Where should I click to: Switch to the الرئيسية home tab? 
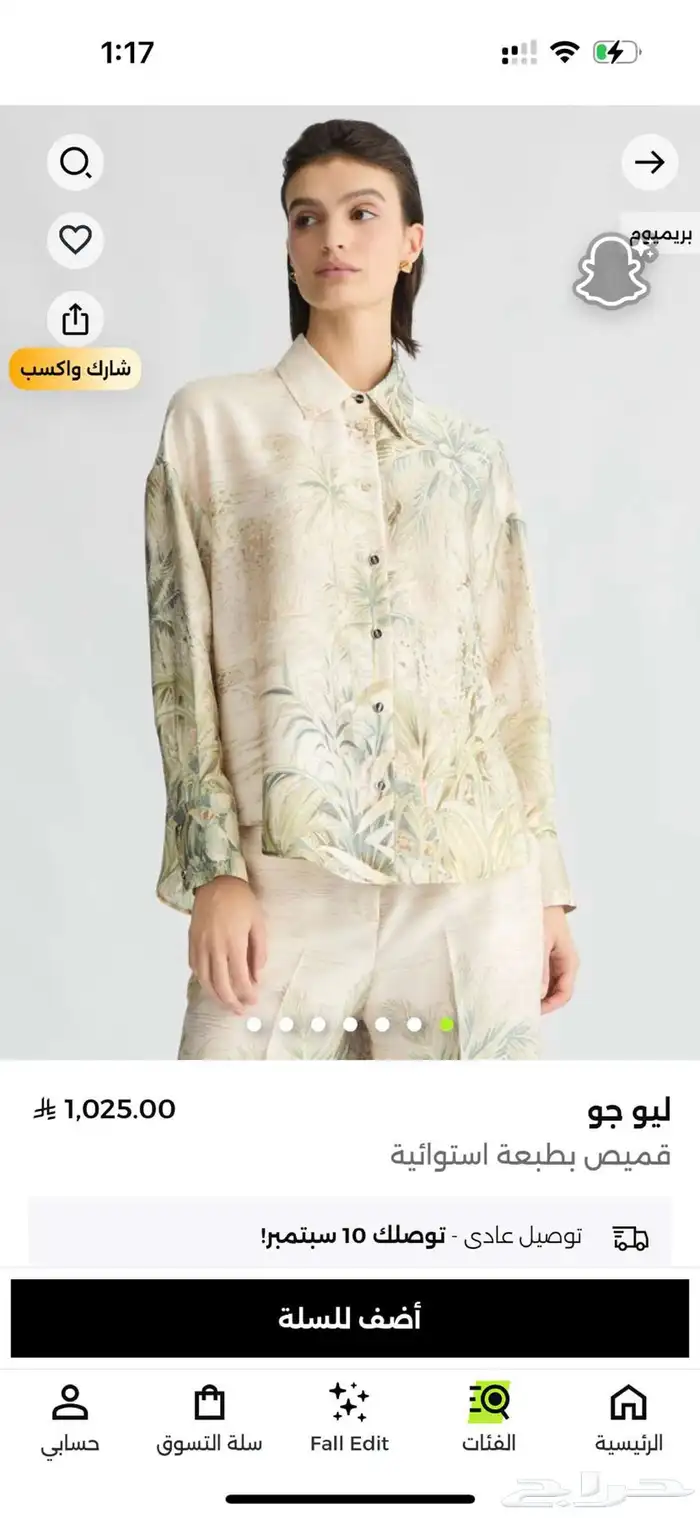pyautogui.click(x=628, y=1418)
